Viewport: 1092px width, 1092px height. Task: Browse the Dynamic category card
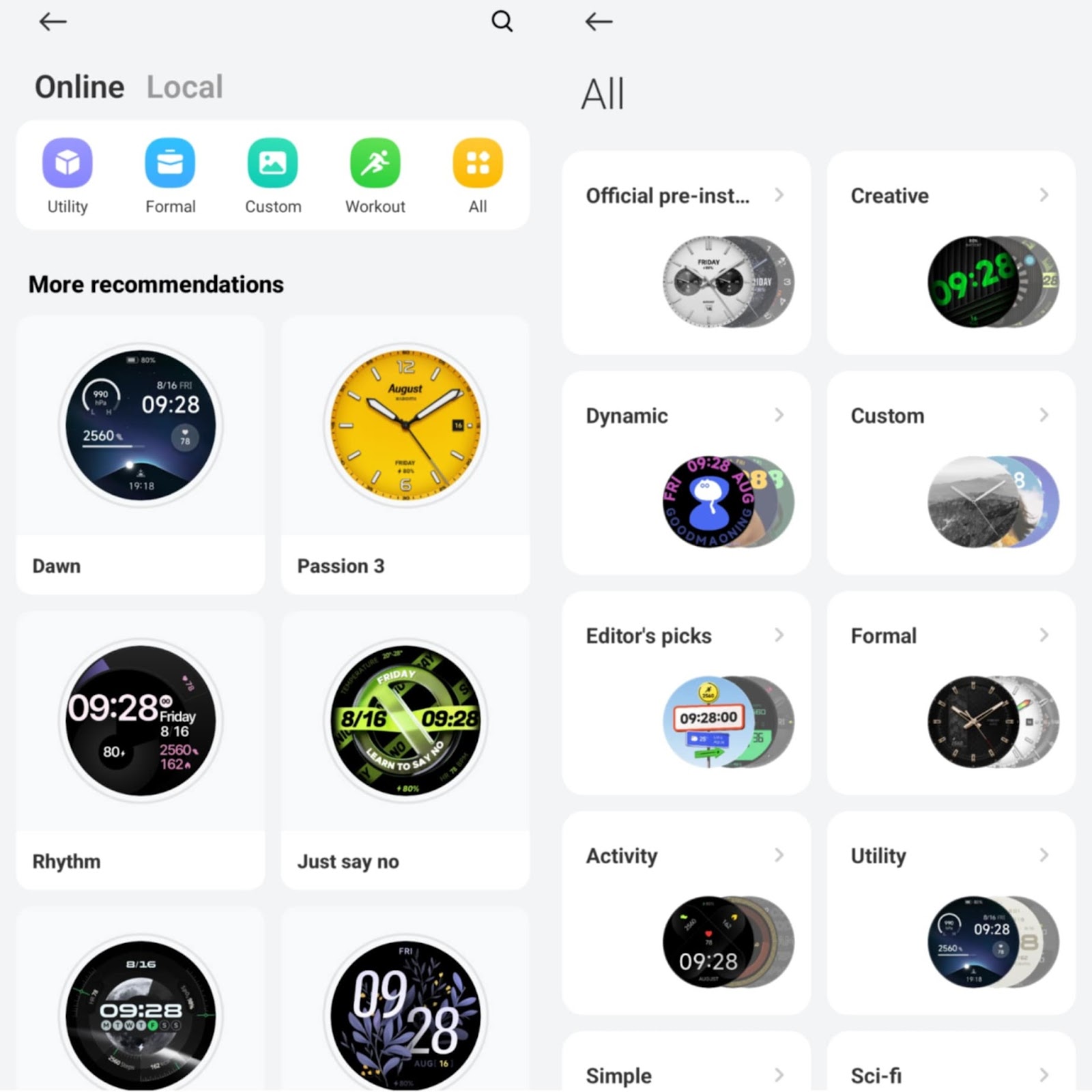687,472
